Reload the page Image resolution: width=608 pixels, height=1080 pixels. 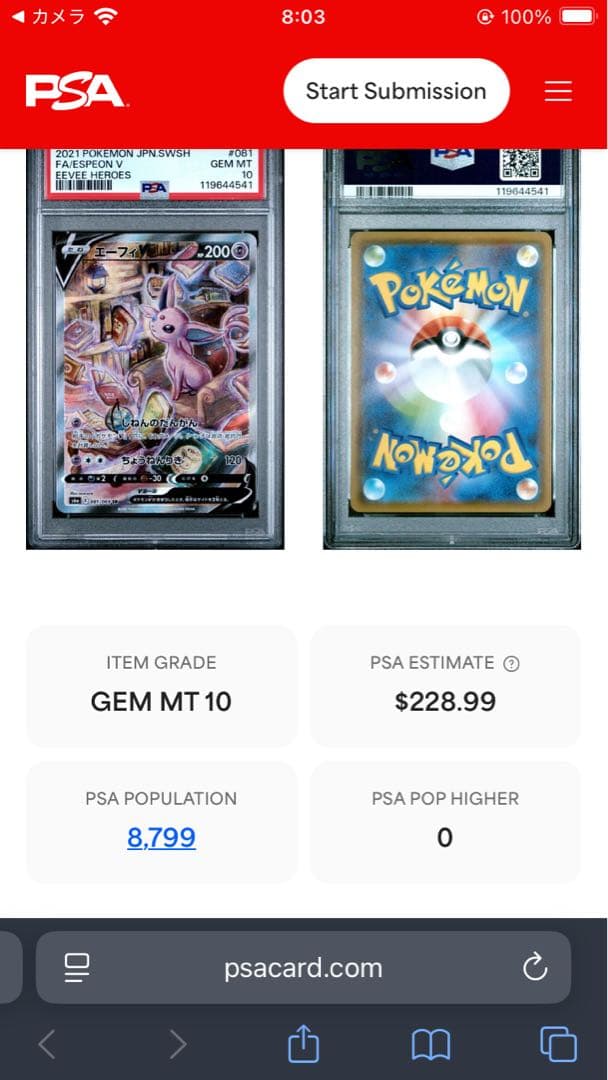(x=535, y=967)
